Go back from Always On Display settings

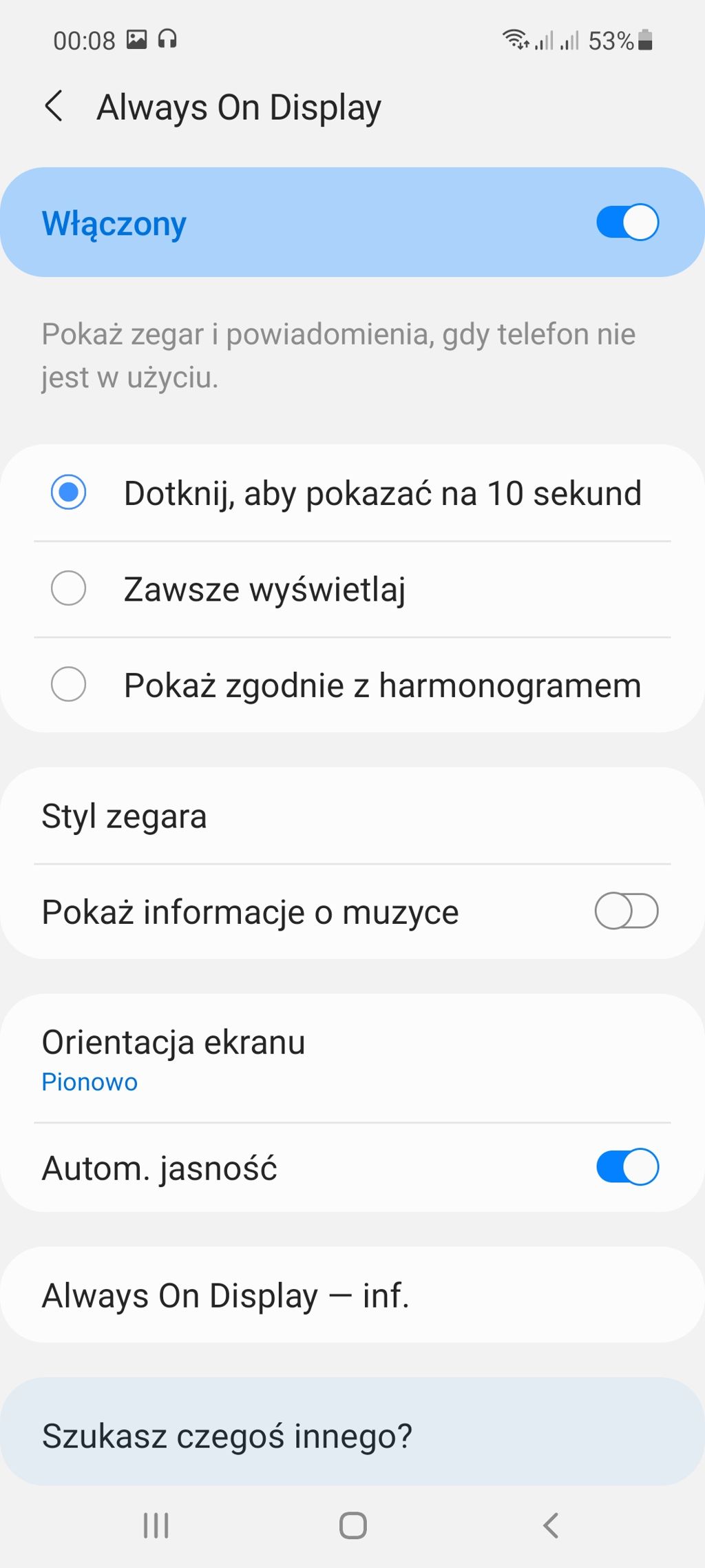[x=54, y=107]
